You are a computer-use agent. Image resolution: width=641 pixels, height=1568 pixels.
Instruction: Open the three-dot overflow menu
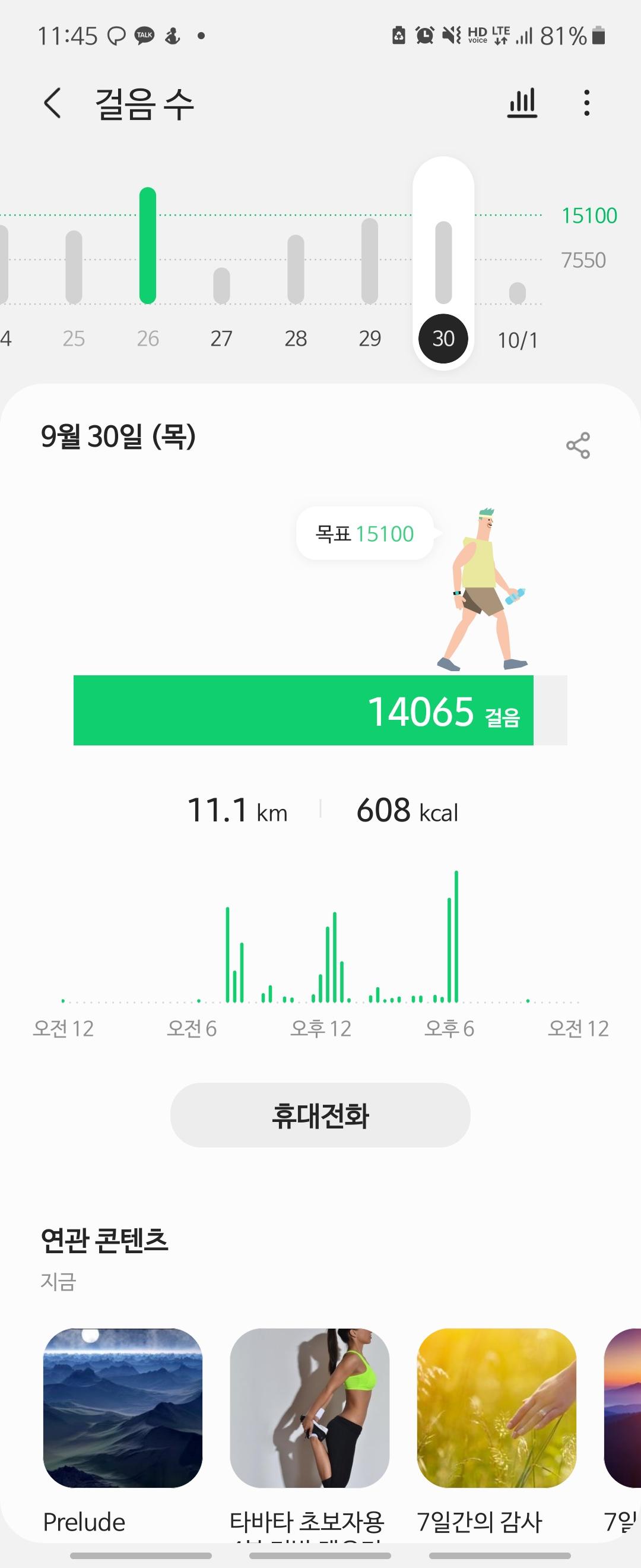coord(586,103)
